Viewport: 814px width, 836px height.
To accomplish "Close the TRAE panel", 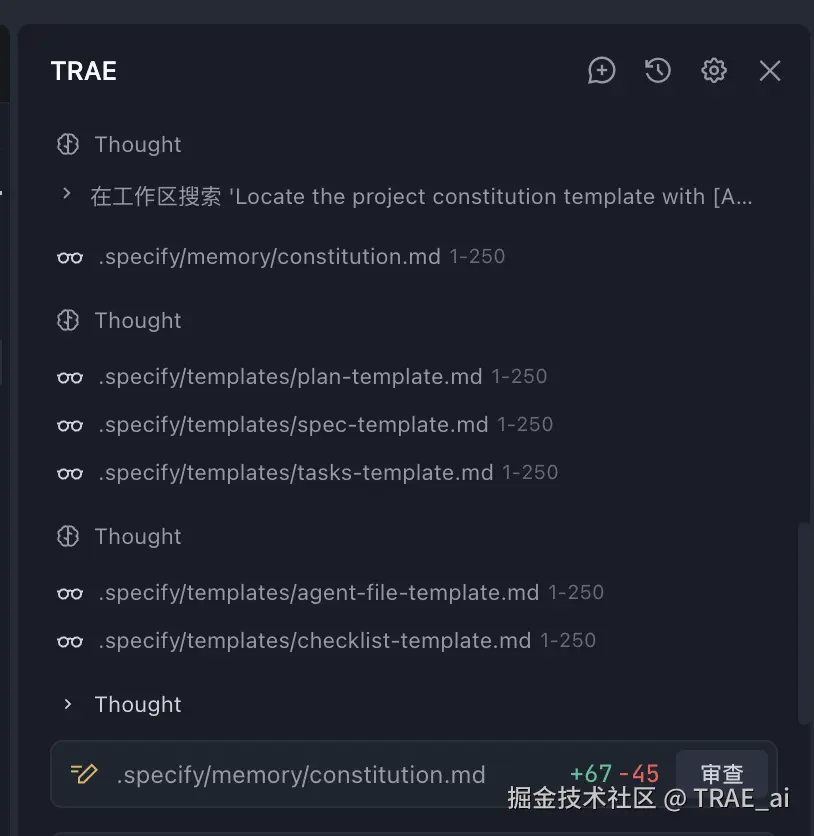I will (769, 70).
